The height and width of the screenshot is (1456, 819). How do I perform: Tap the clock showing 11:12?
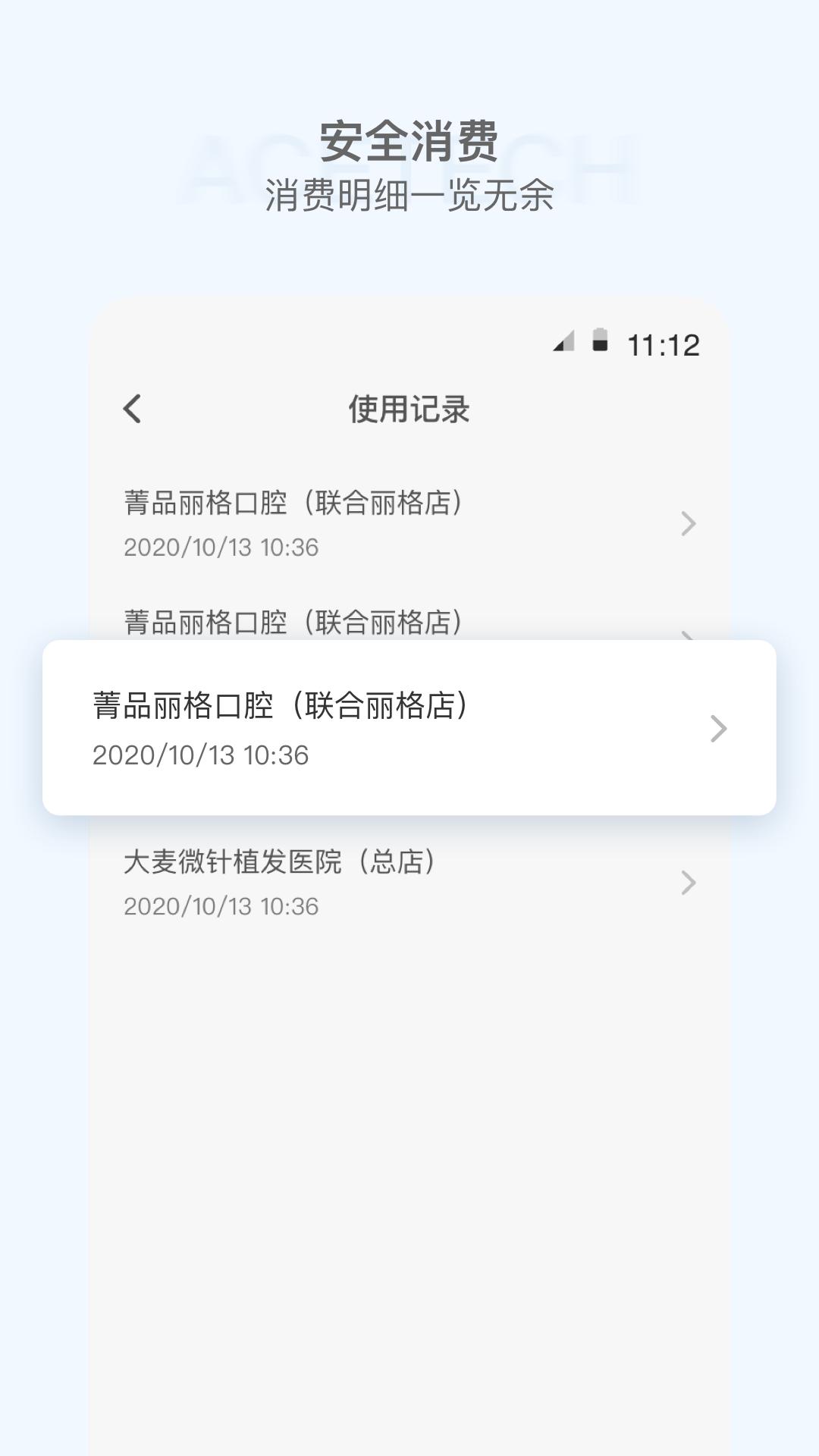664,345
